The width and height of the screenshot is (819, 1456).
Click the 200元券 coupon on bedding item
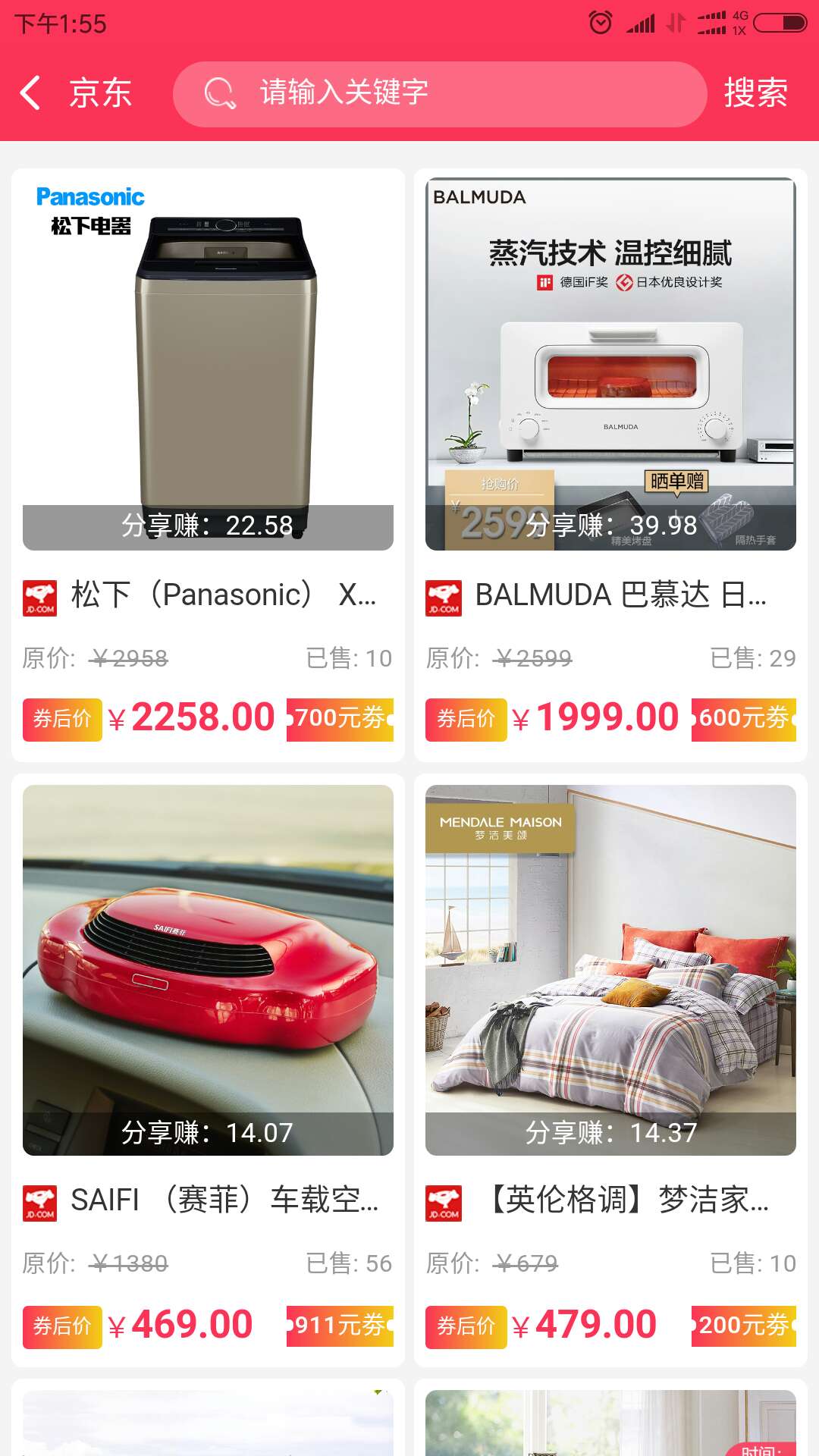click(x=744, y=1323)
